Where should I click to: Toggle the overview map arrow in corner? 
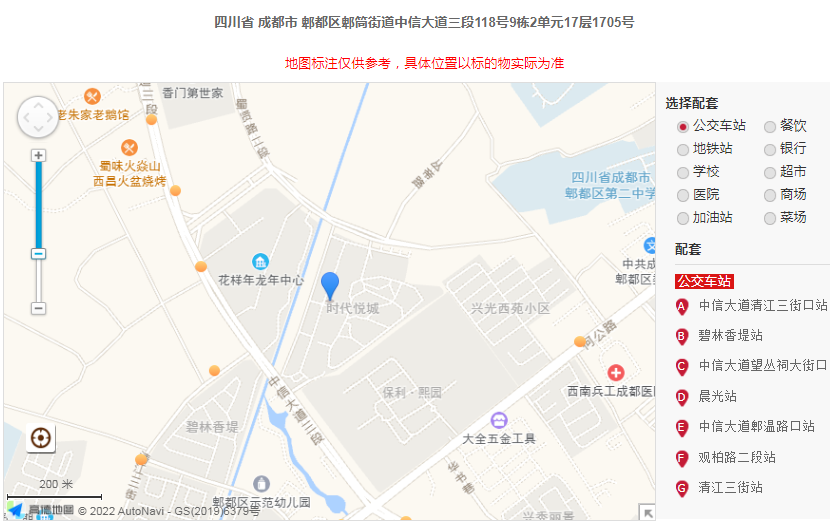click(647, 512)
